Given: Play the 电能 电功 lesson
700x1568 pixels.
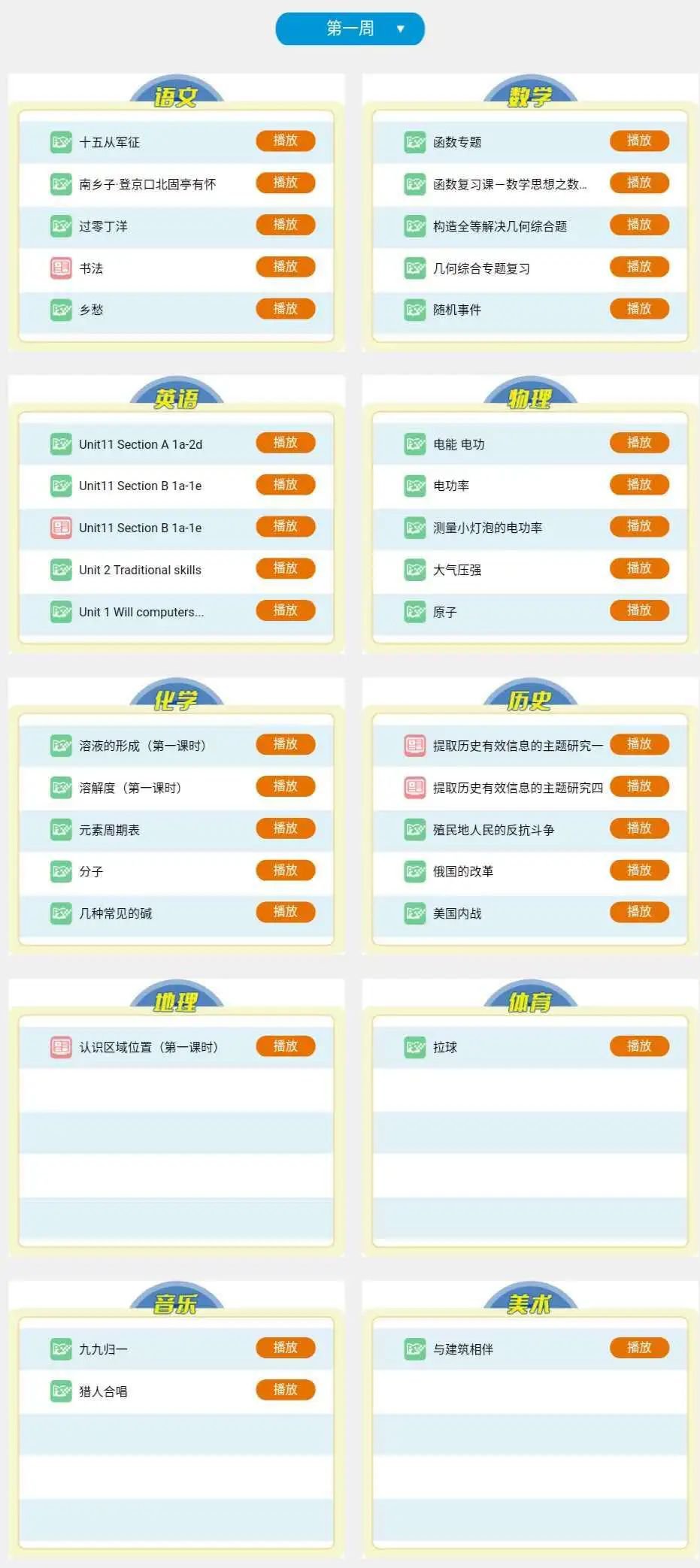Looking at the screenshot, I should [x=638, y=443].
